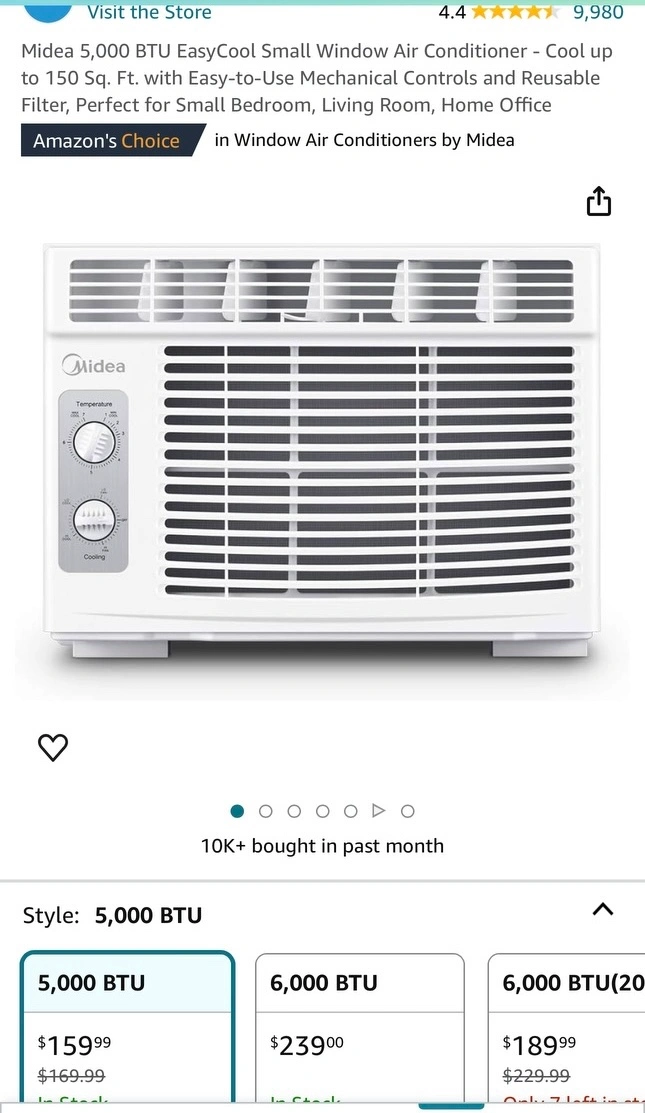Play the product video from image indicators
This screenshot has width=645, height=1113.
pyautogui.click(x=379, y=811)
